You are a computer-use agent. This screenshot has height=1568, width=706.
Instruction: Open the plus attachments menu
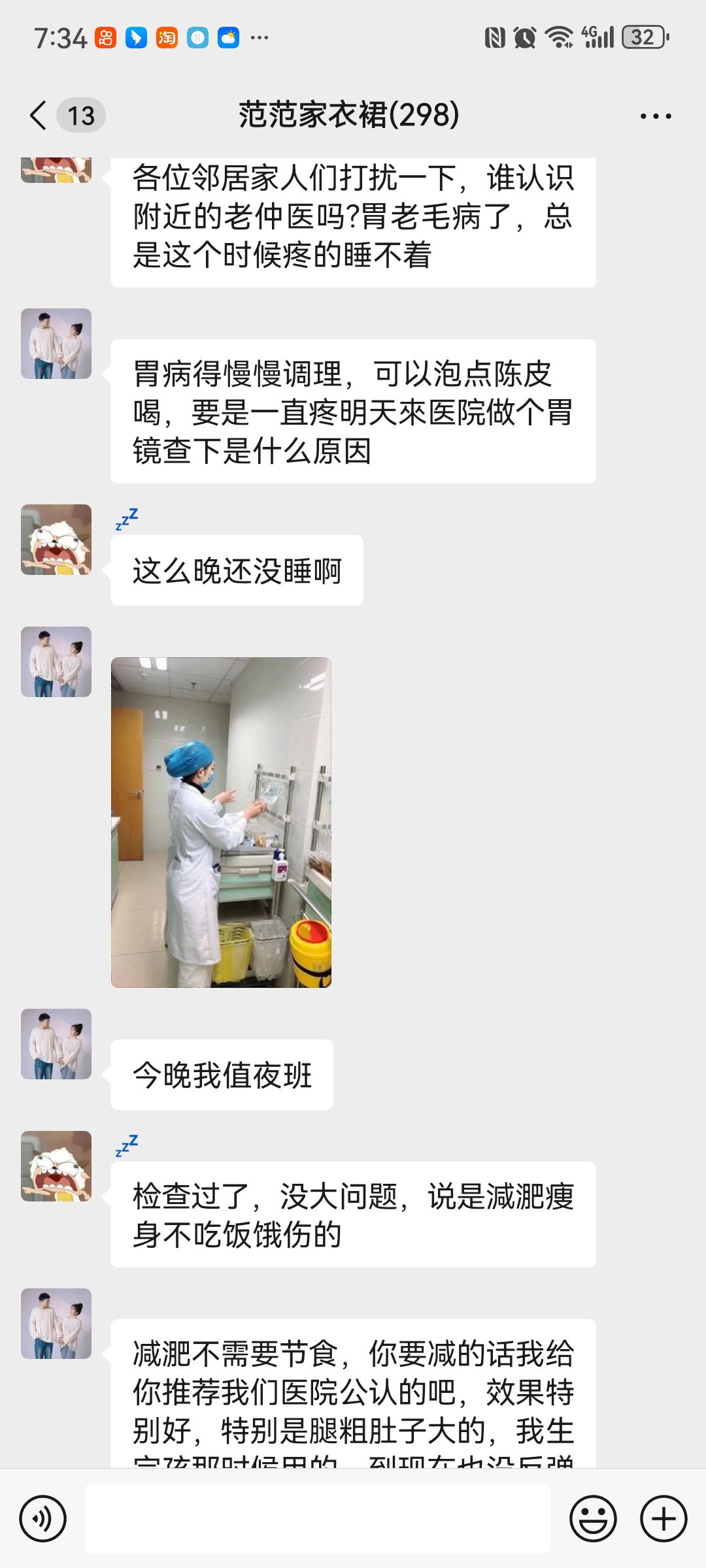(x=663, y=1518)
